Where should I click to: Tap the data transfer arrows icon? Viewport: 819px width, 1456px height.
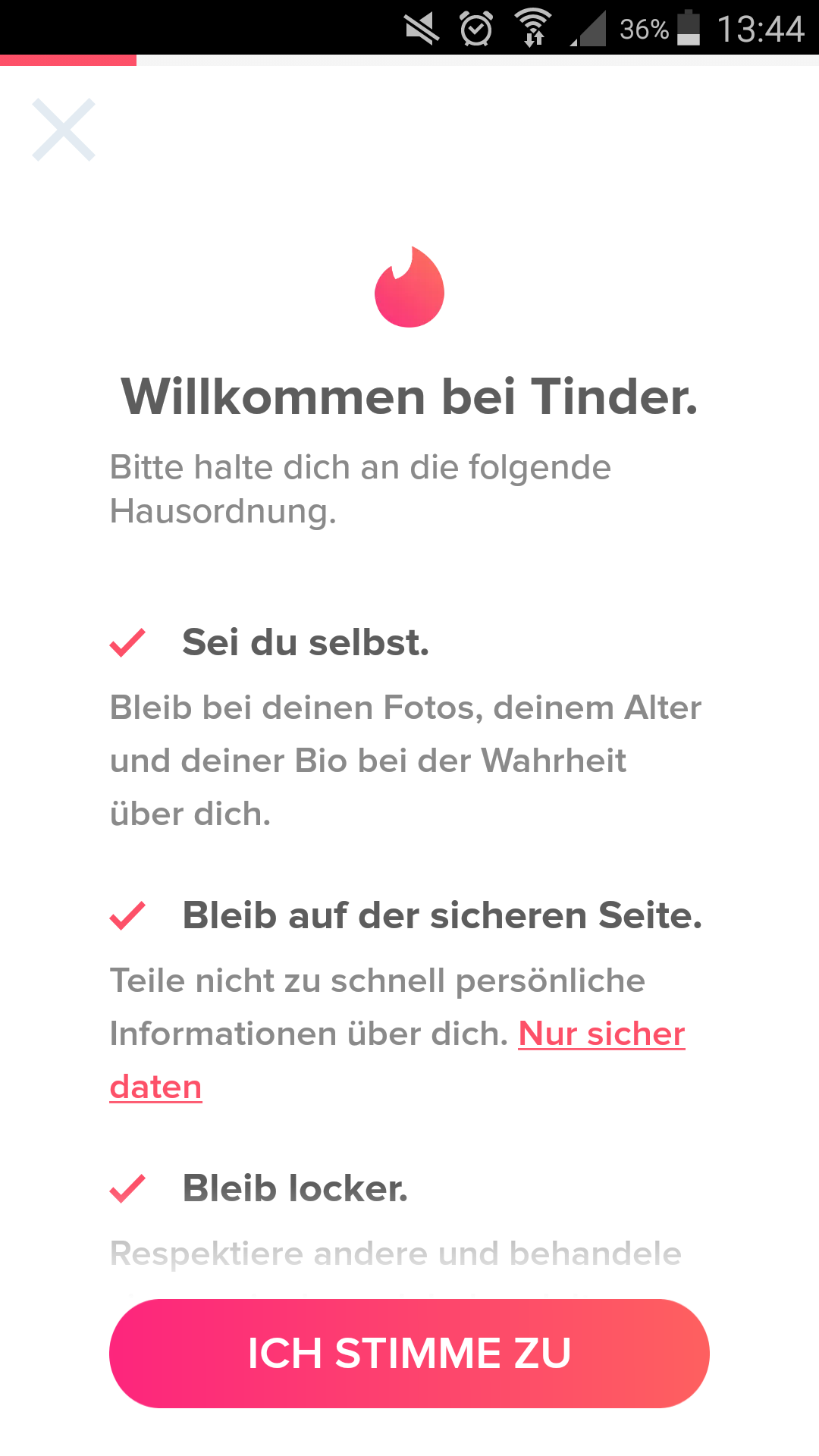(x=533, y=38)
